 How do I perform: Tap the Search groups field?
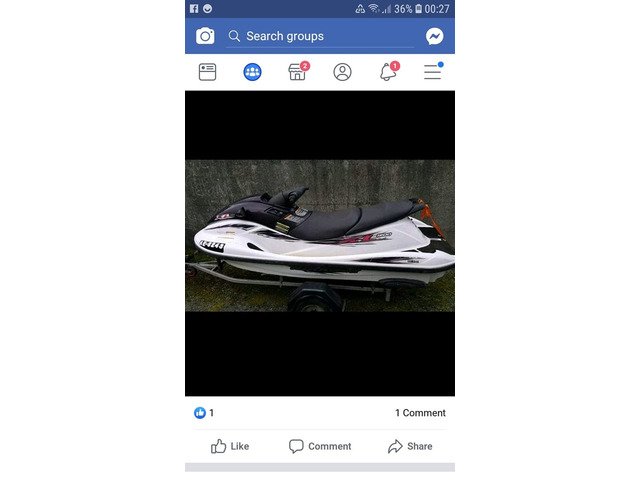pos(318,36)
